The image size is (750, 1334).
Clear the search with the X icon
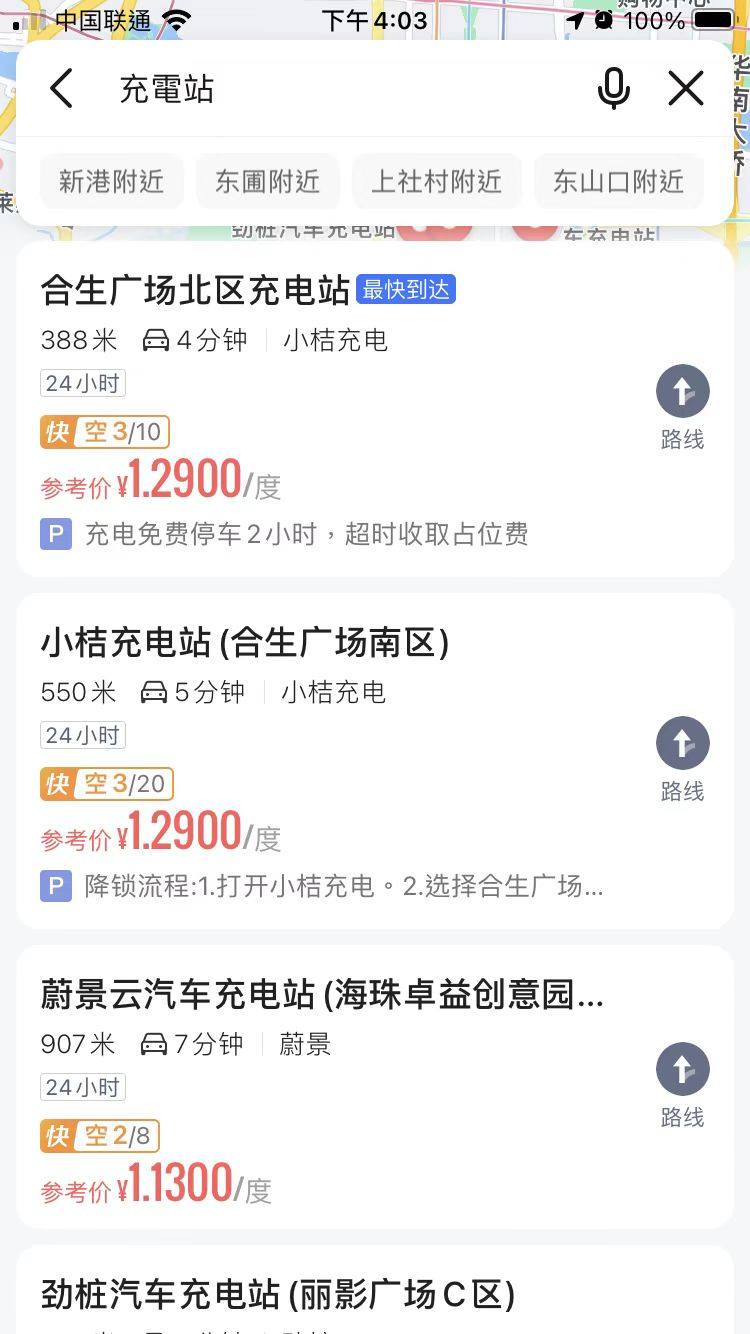click(686, 89)
